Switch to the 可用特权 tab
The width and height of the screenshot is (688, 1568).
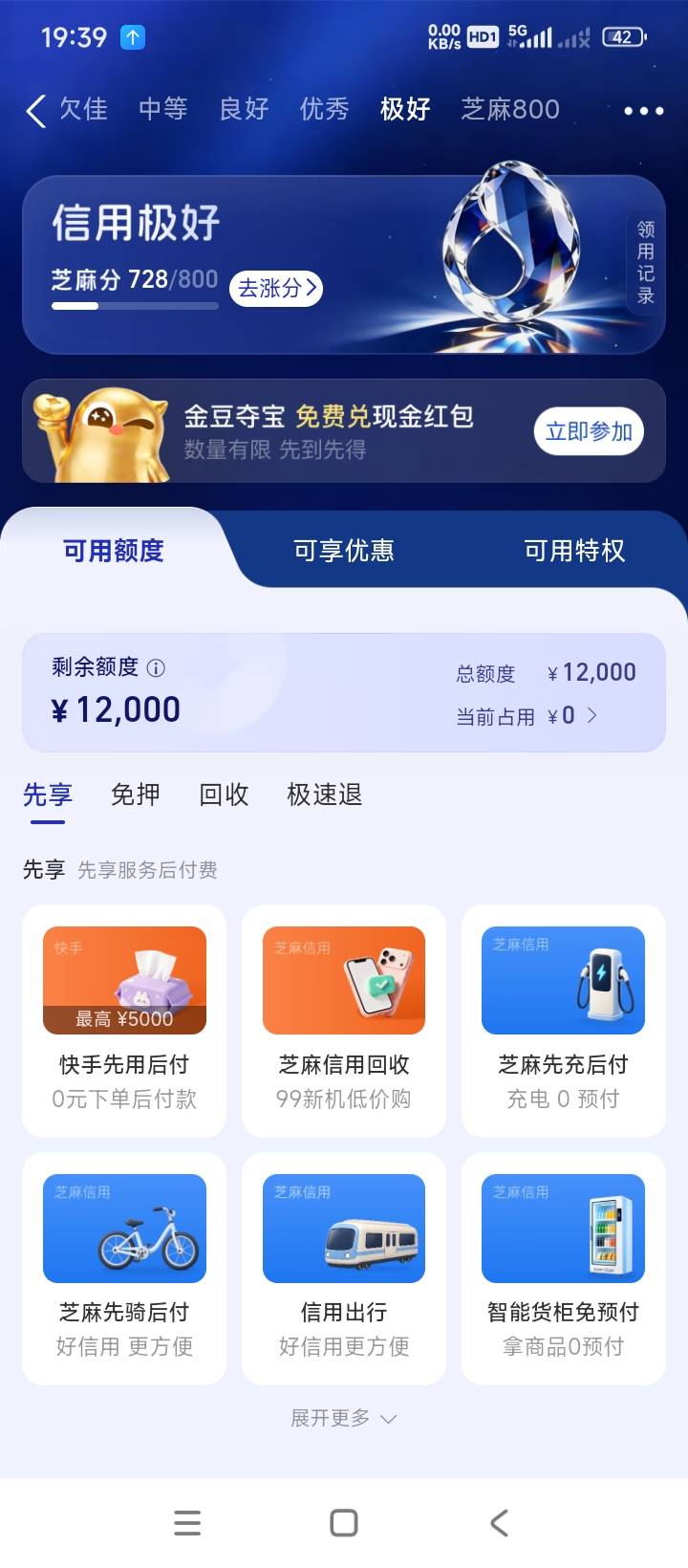coord(574,551)
